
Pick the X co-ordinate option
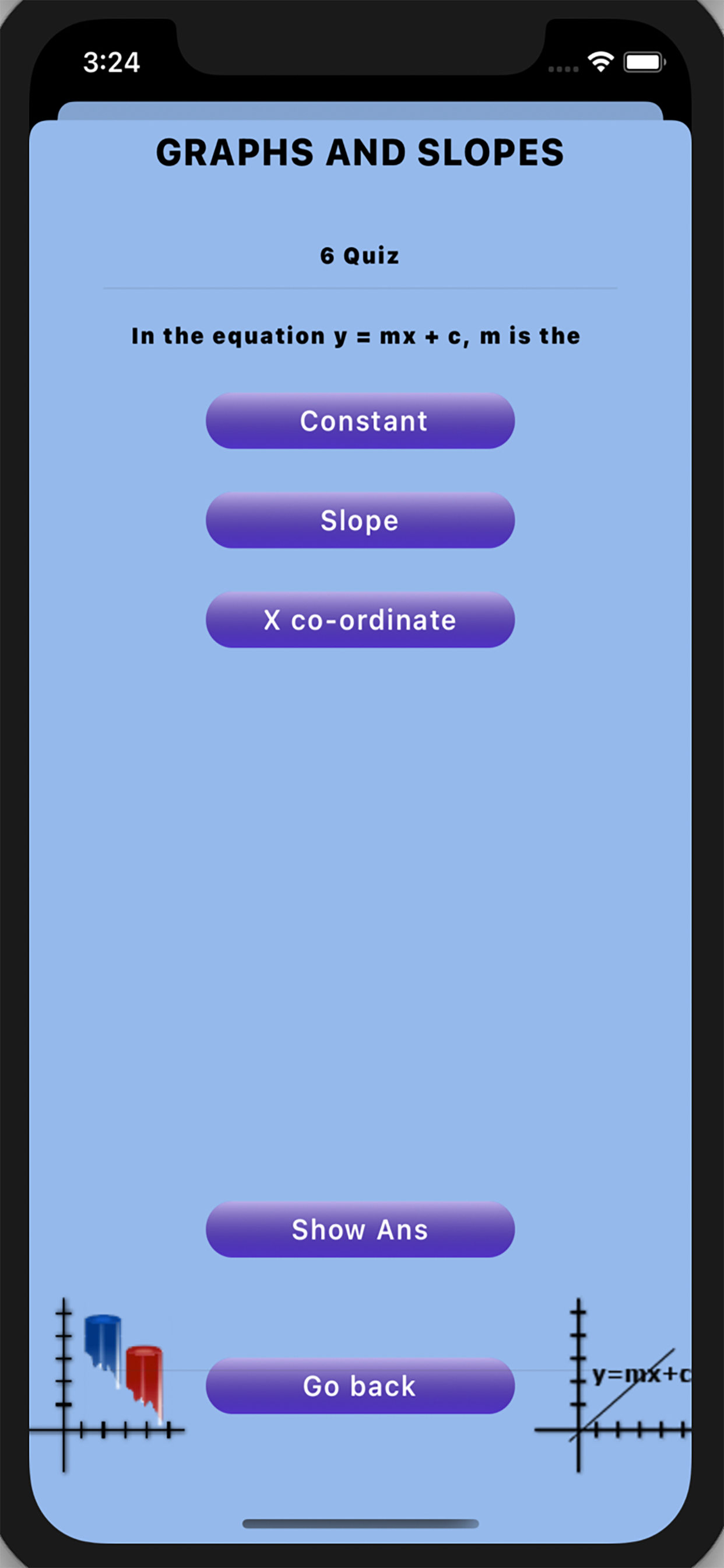tap(360, 619)
